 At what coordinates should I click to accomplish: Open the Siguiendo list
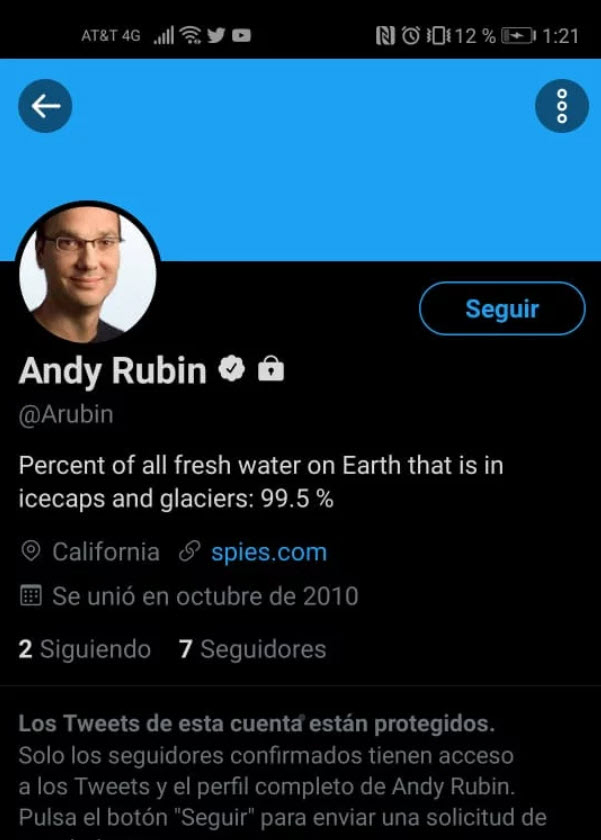(x=85, y=649)
